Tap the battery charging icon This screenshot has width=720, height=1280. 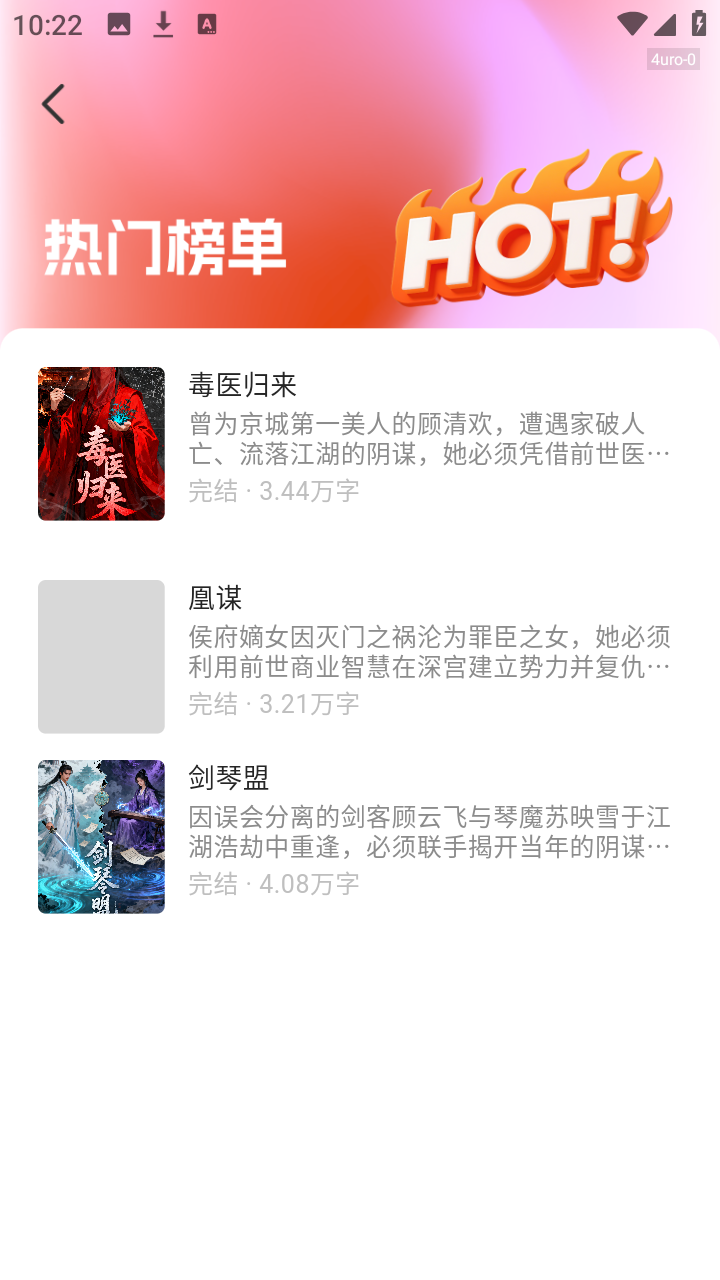(699, 24)
